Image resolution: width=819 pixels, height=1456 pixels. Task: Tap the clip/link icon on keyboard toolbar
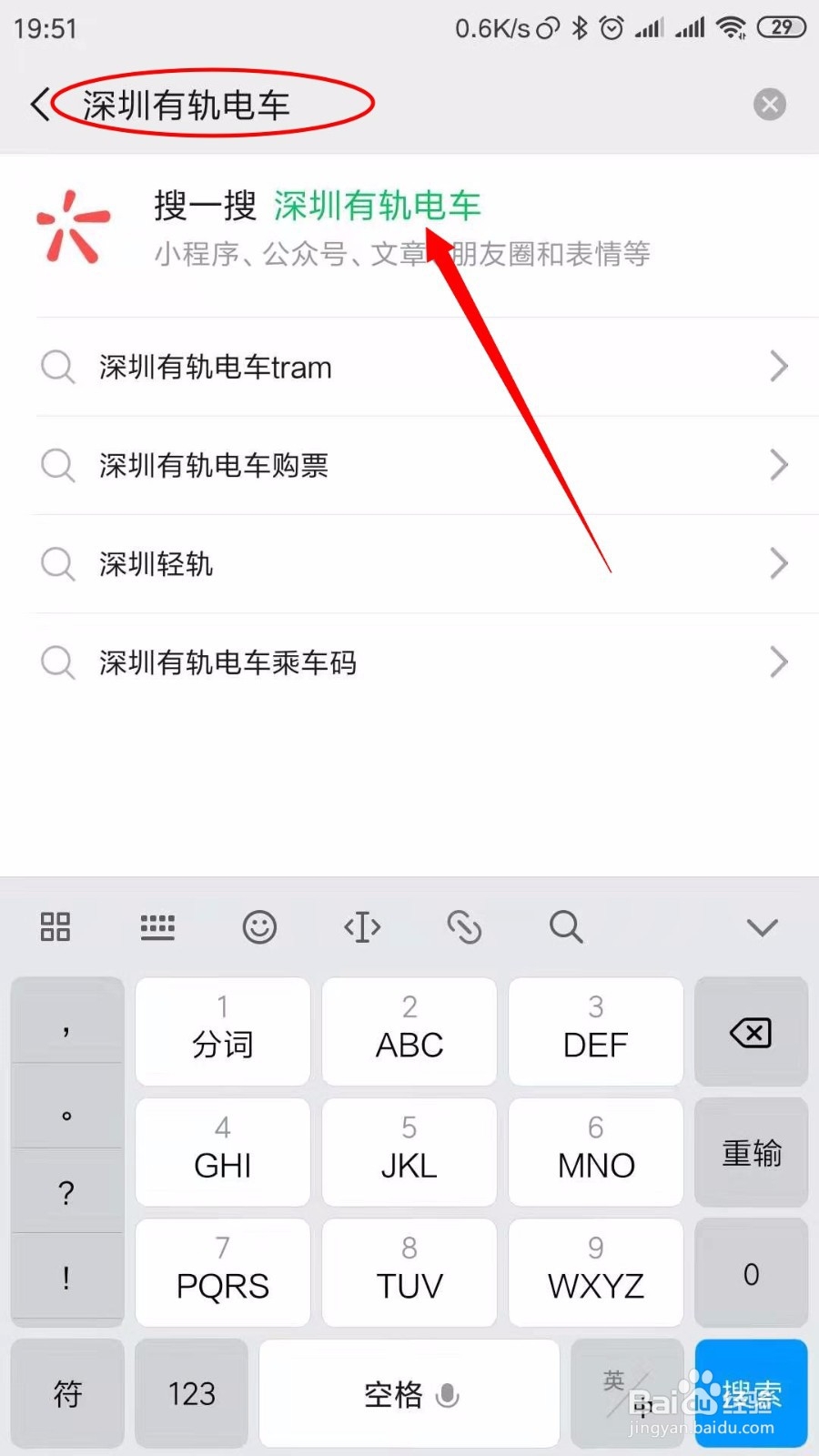click(464, 926)
